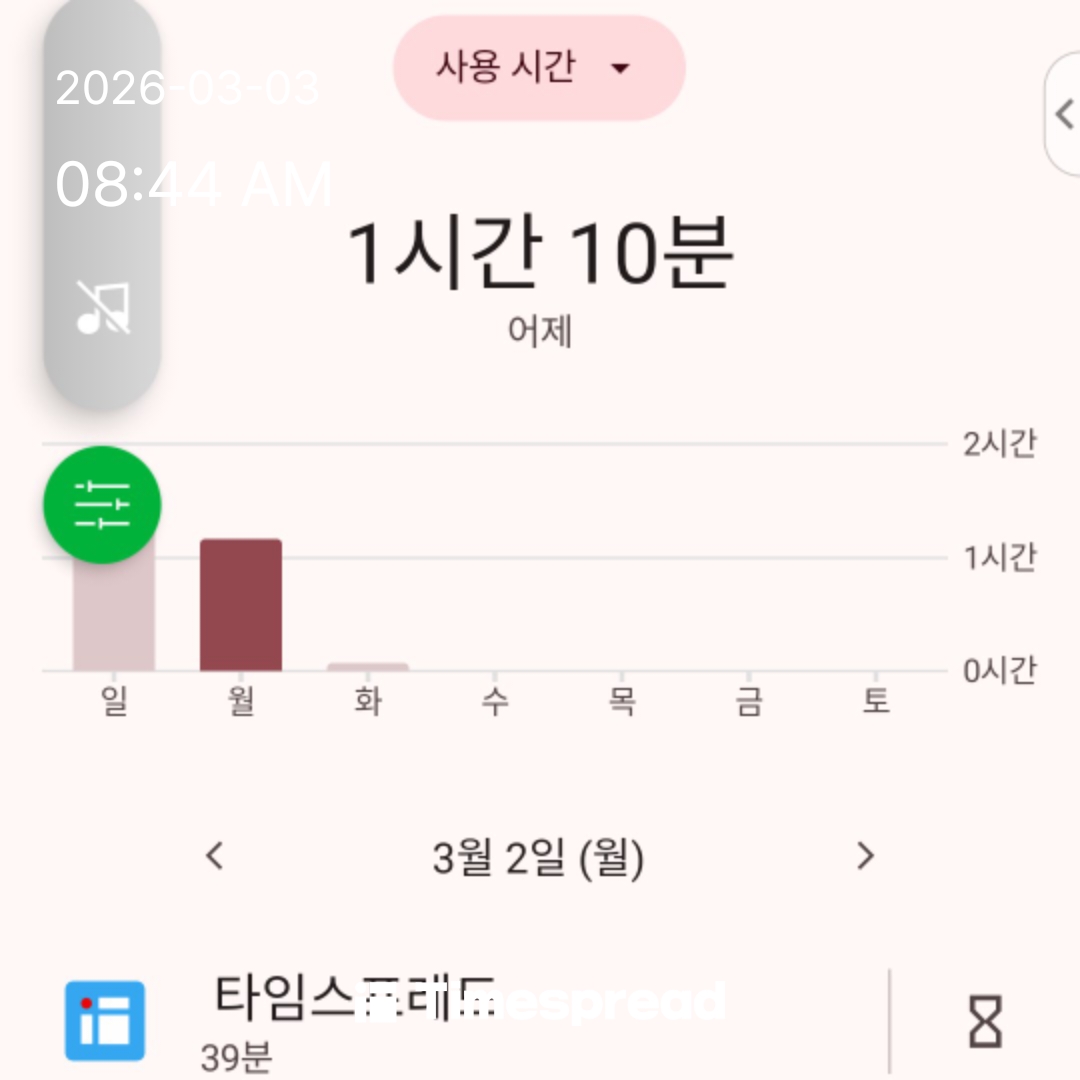Select the 월 bar in chart
This screenshot has height=1080, width=1080.
tap(241, 605)
